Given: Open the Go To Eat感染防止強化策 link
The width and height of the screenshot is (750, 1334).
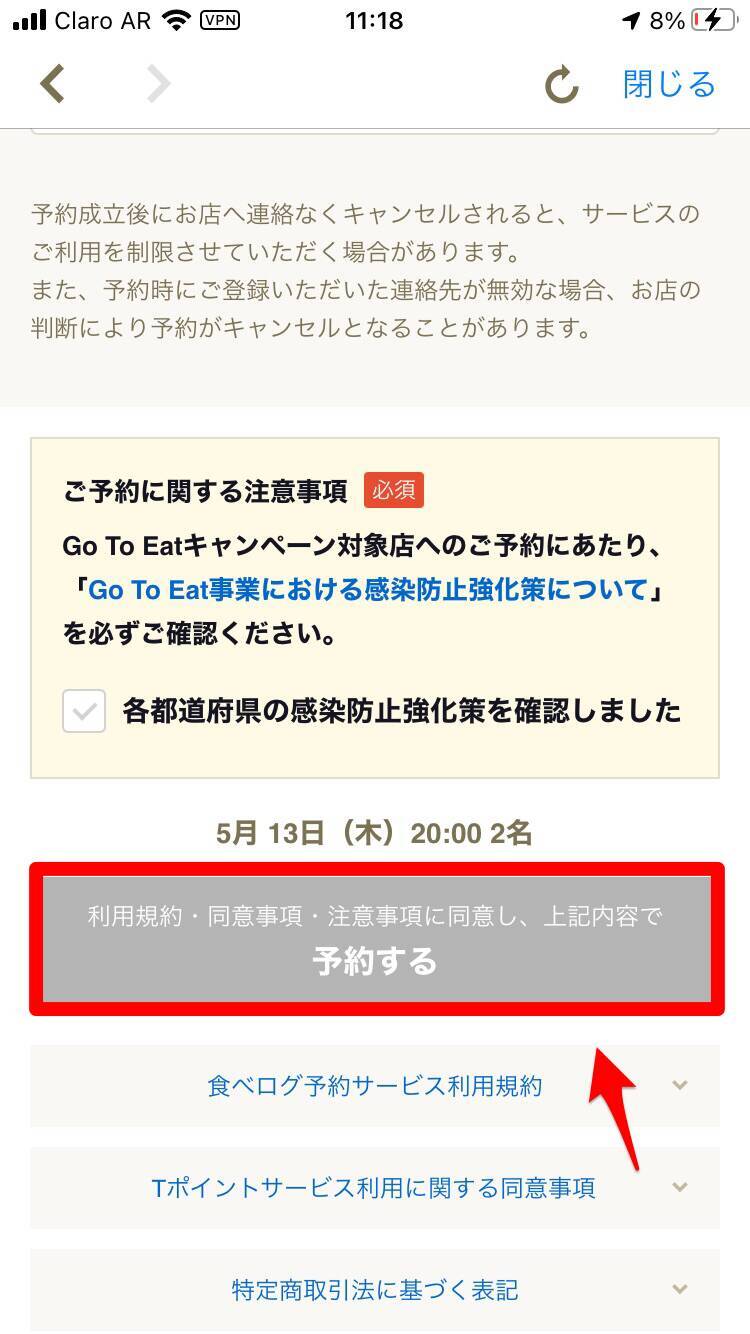Looking at the screenshot, I should [x=368, y=590].
